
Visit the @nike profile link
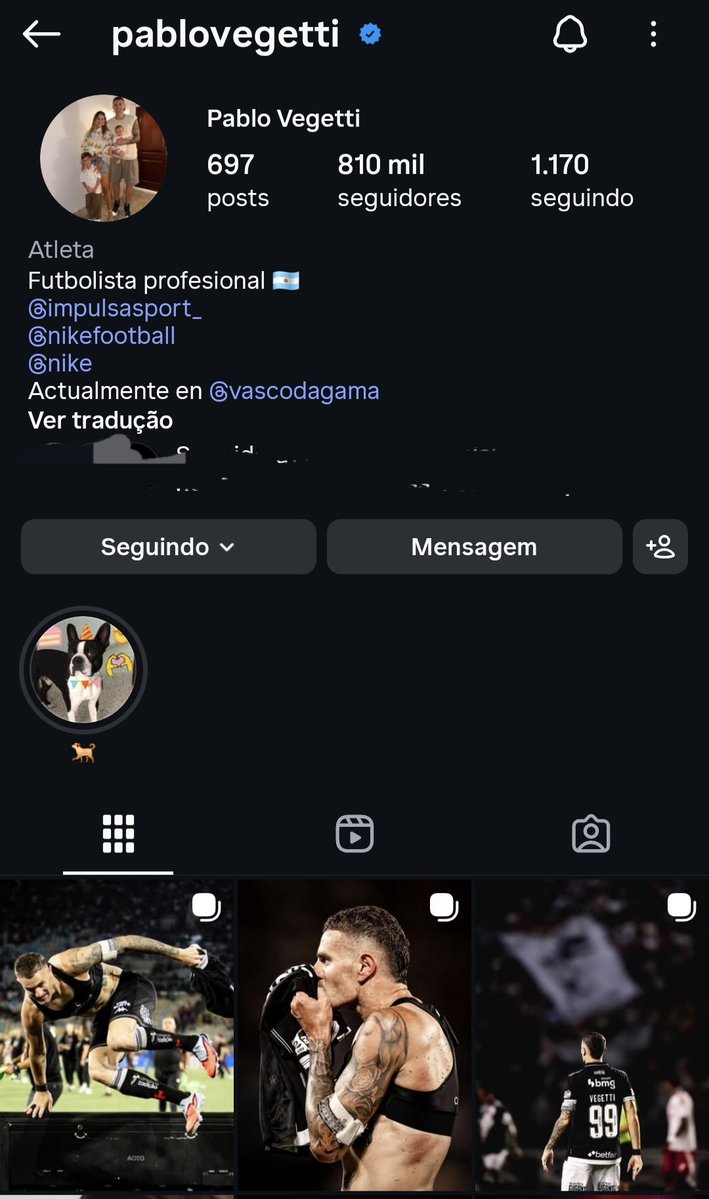click(x=60, y=363)
